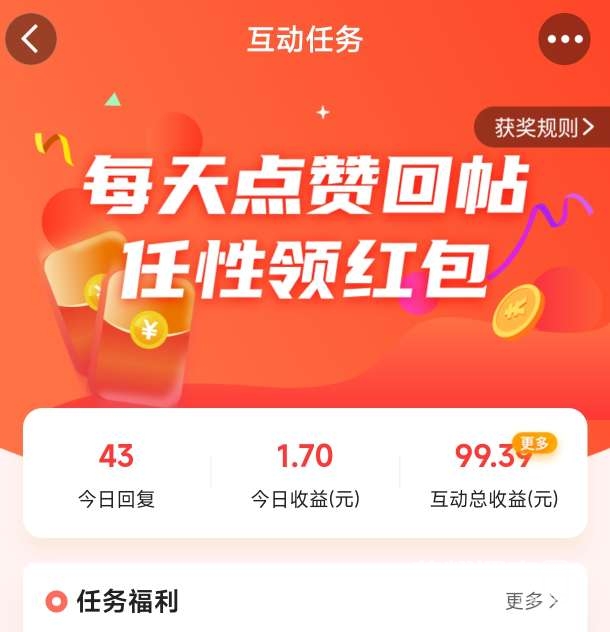
Task: Tap 更多 badge on 互动总收益
Action: click(x=535, y=443)
